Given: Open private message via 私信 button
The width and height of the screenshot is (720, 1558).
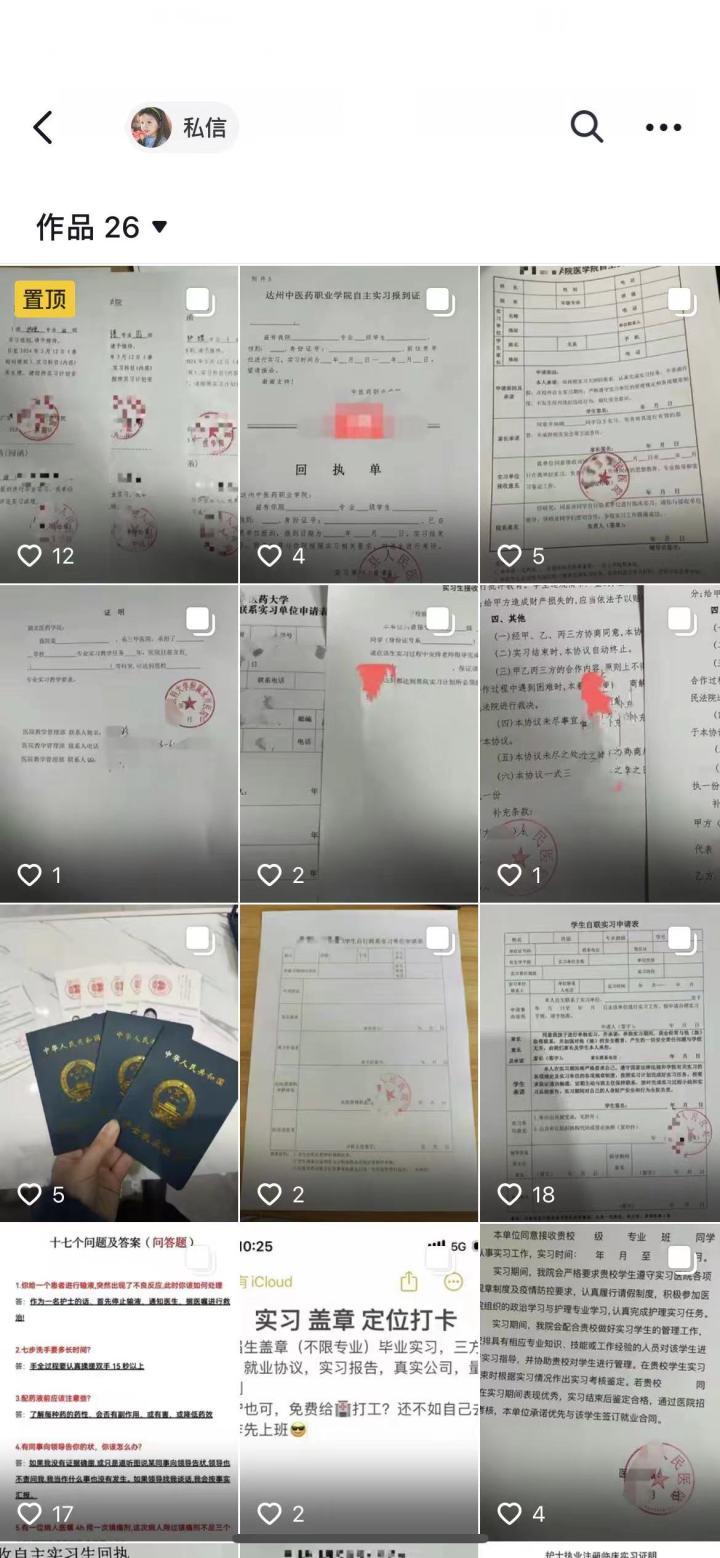Looking at the screenshot, I should tap(183, 127).
